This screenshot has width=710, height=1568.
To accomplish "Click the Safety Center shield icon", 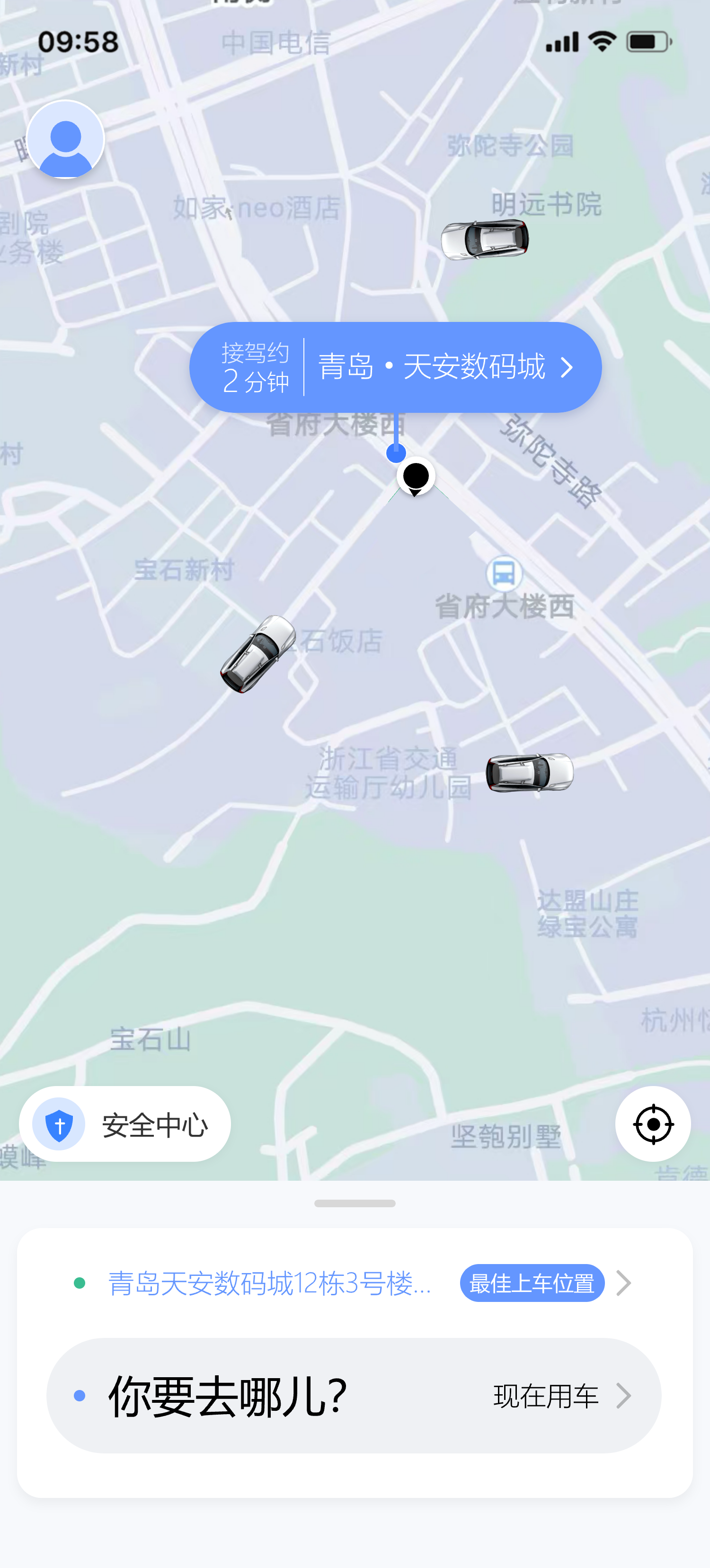I will click(x=58, y=1124).
